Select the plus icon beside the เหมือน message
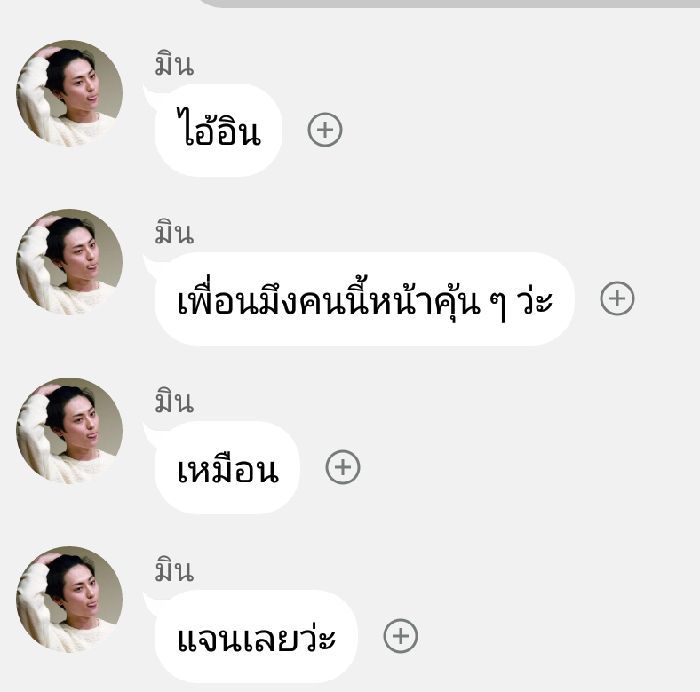Screen dimensions: 700x692 coord(343,467)
